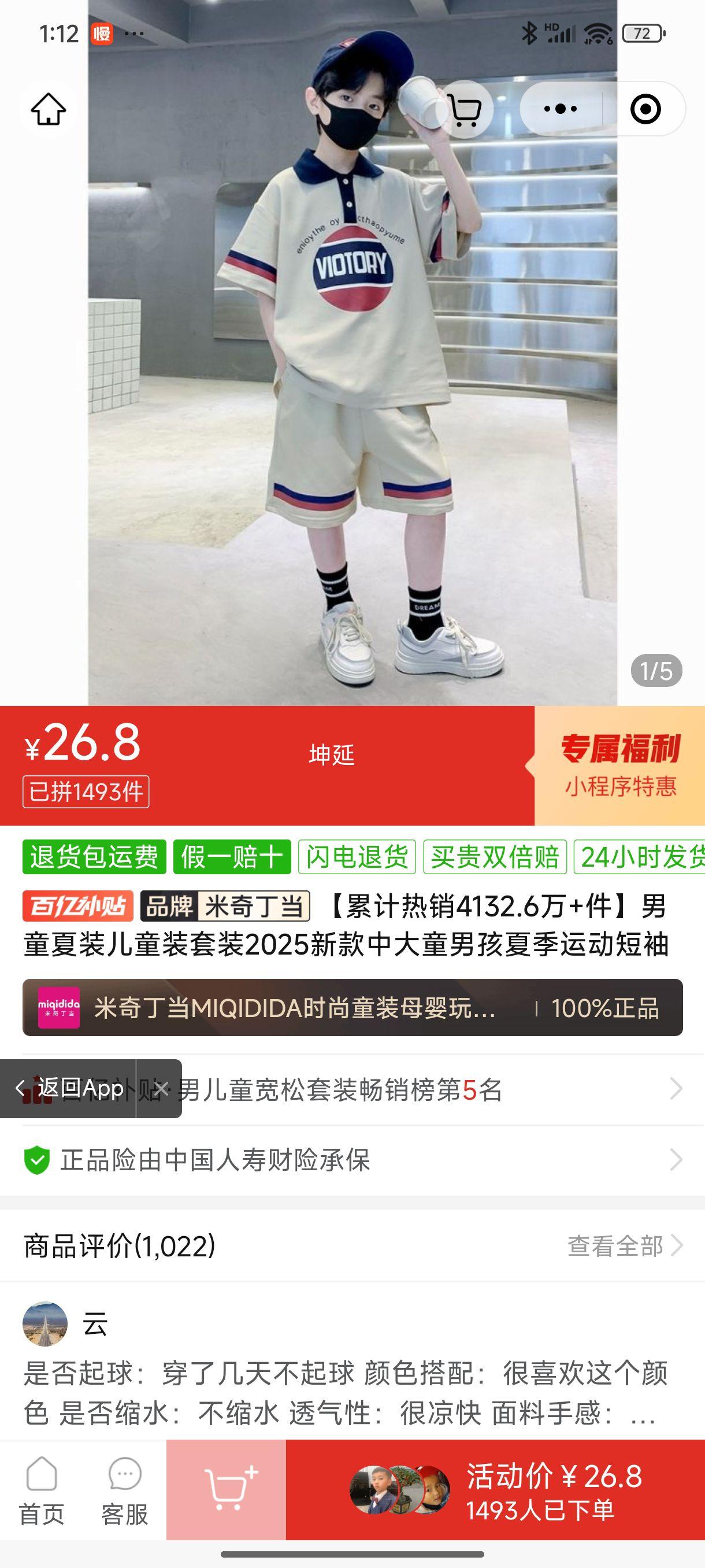
Task: Open 正品险由中国人寿财险承保 details
Action: tap(352, 1160)
